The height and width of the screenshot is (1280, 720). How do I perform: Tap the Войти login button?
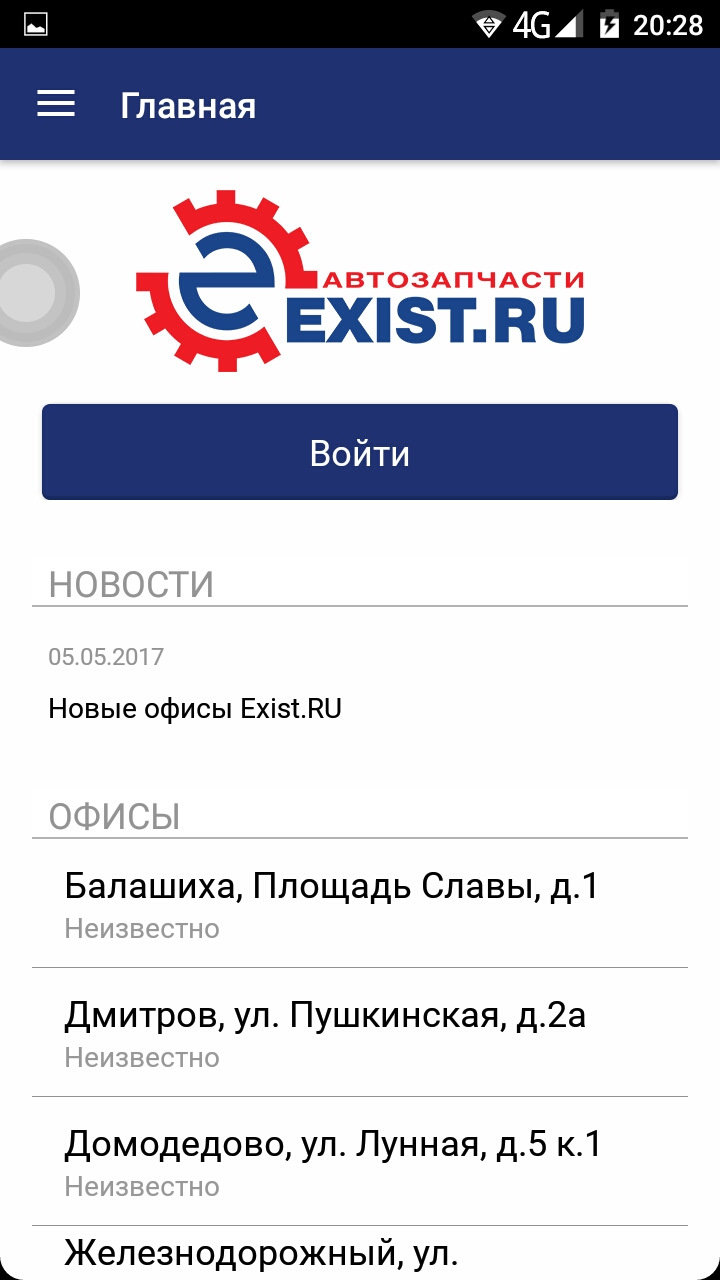[x=360, y=452]
